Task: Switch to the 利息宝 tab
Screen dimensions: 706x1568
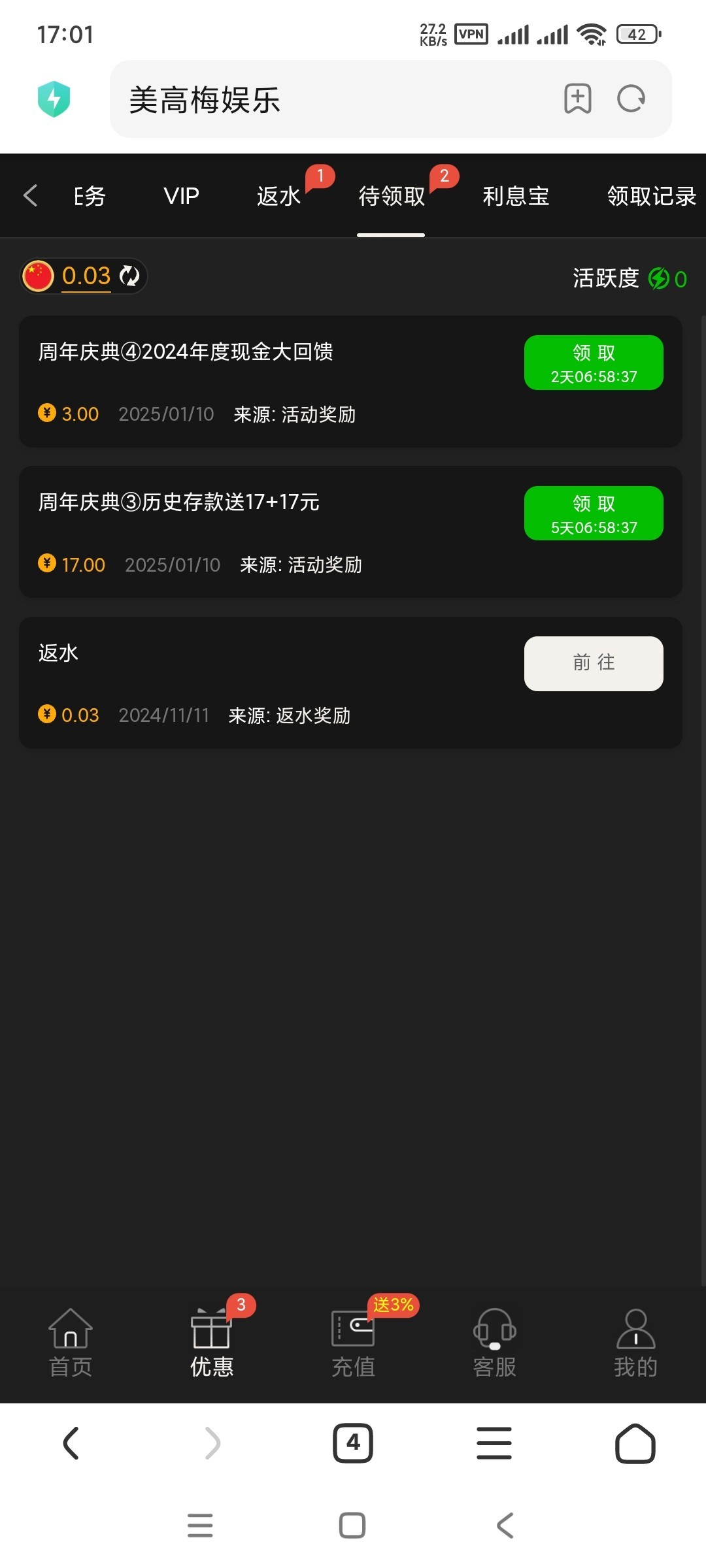Action: coord(516,196)
